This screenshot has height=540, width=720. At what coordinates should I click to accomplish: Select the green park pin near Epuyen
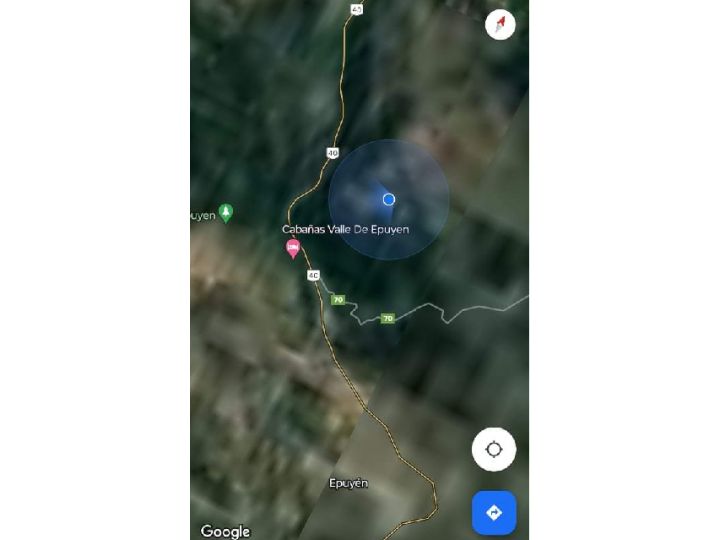226,212
